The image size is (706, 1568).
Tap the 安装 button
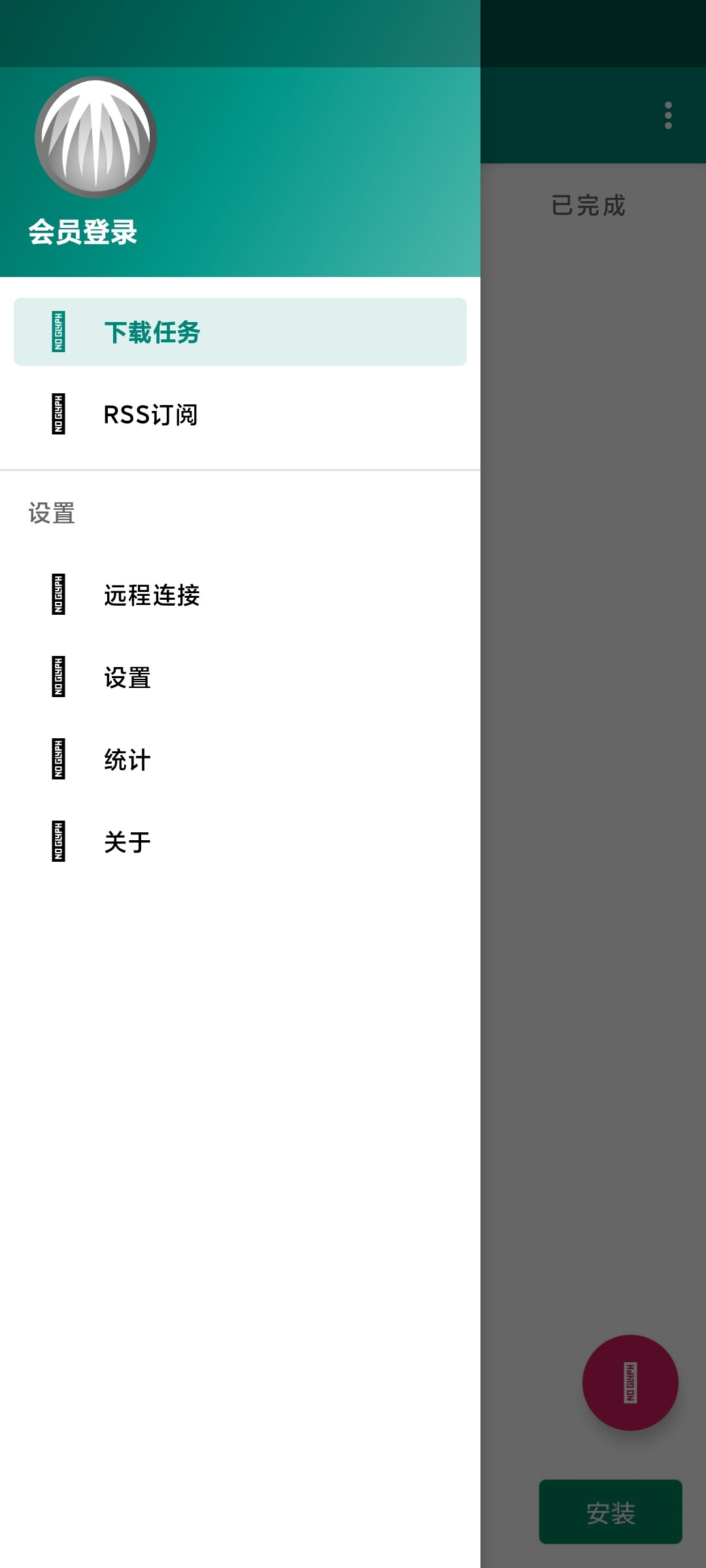point(611,1512)
